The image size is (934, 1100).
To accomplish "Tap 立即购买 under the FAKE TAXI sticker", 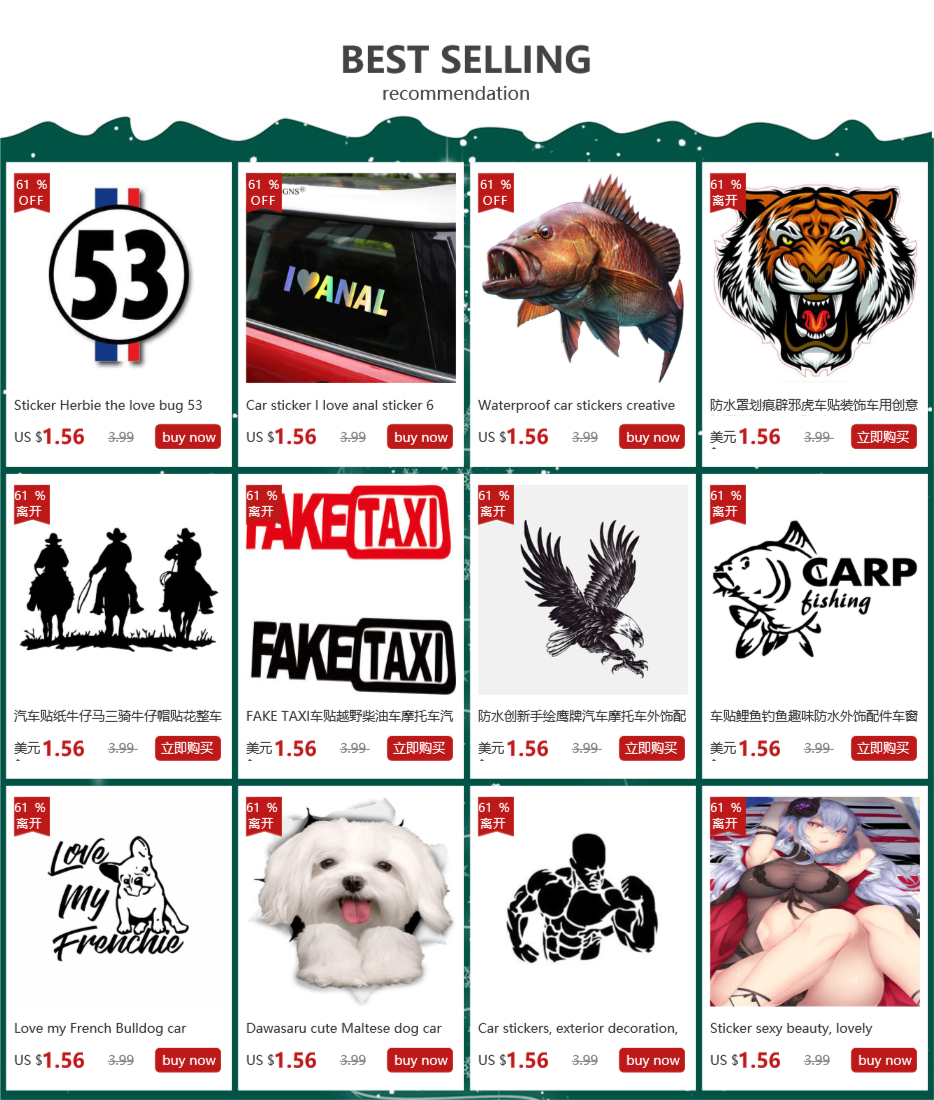I will click(420, 749).
